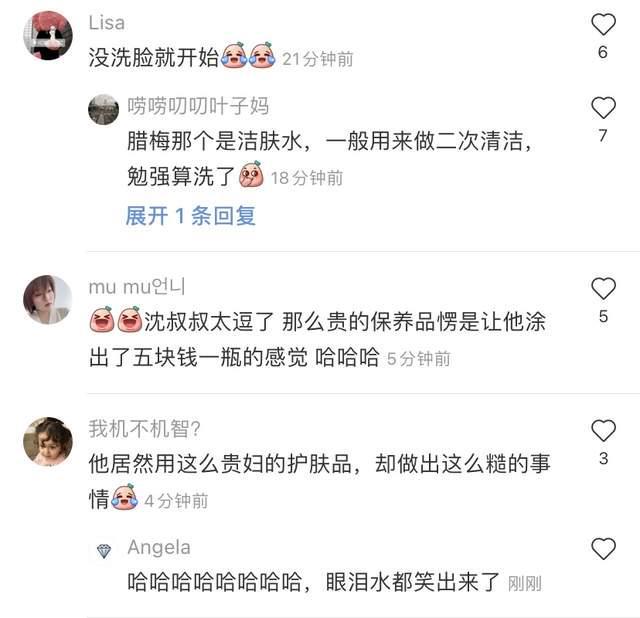Like 我机不机智?'s comment

click(x=603, y=431)
